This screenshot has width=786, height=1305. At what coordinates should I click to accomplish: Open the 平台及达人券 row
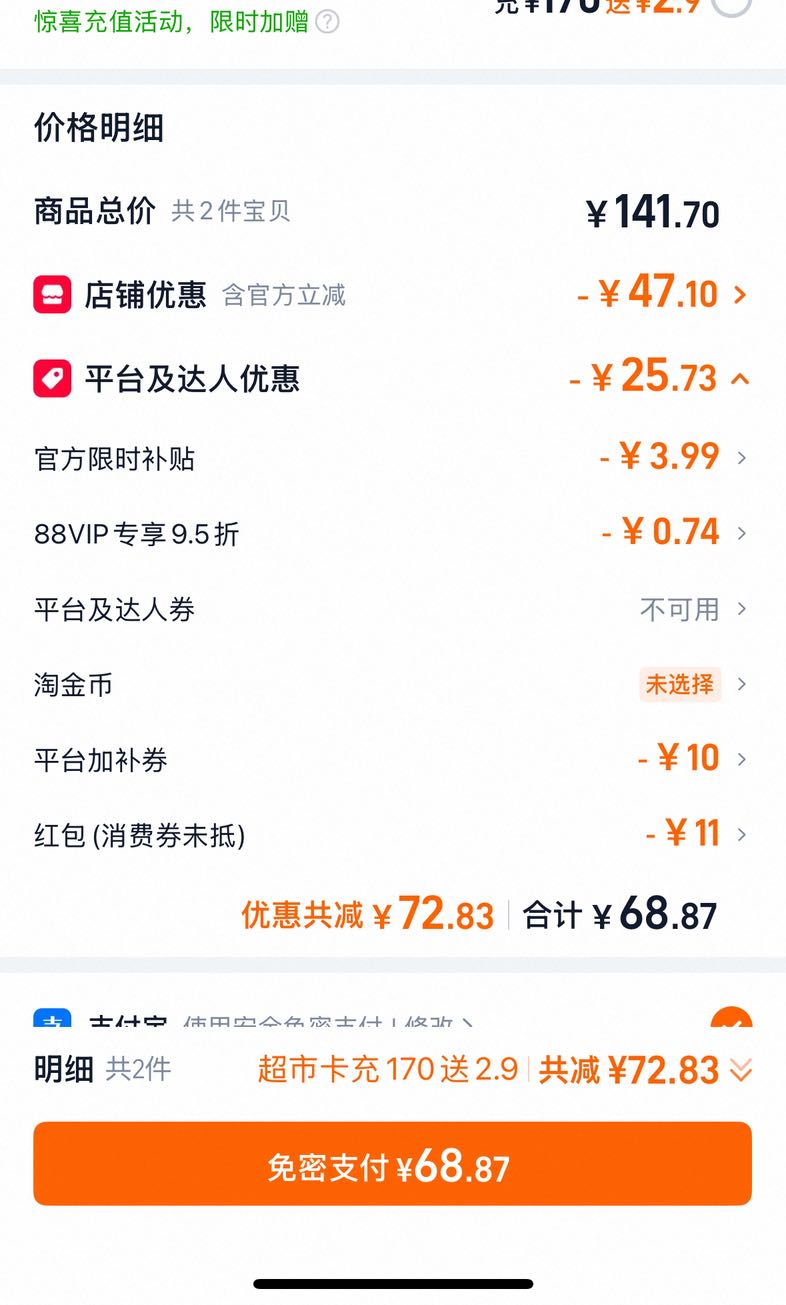(392, 609)
